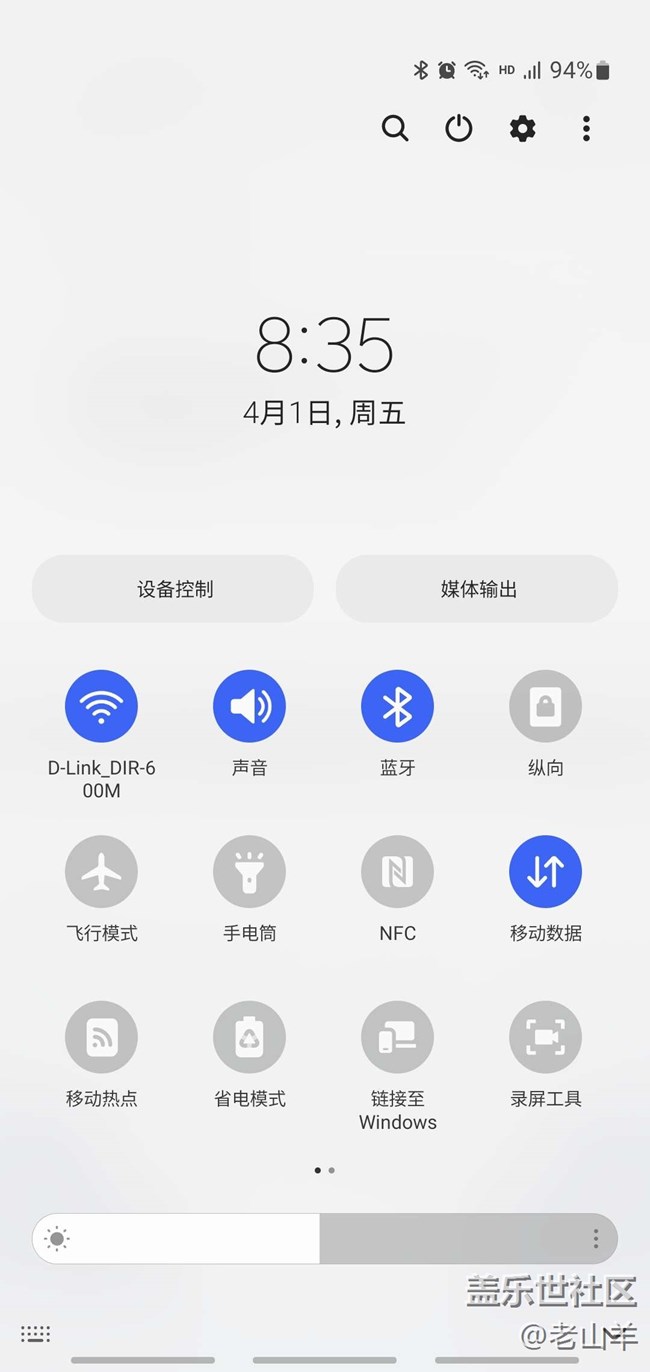Open the top overflow menu
Image resolution: width=650 pixels, height=1372 pixels.
586,128
